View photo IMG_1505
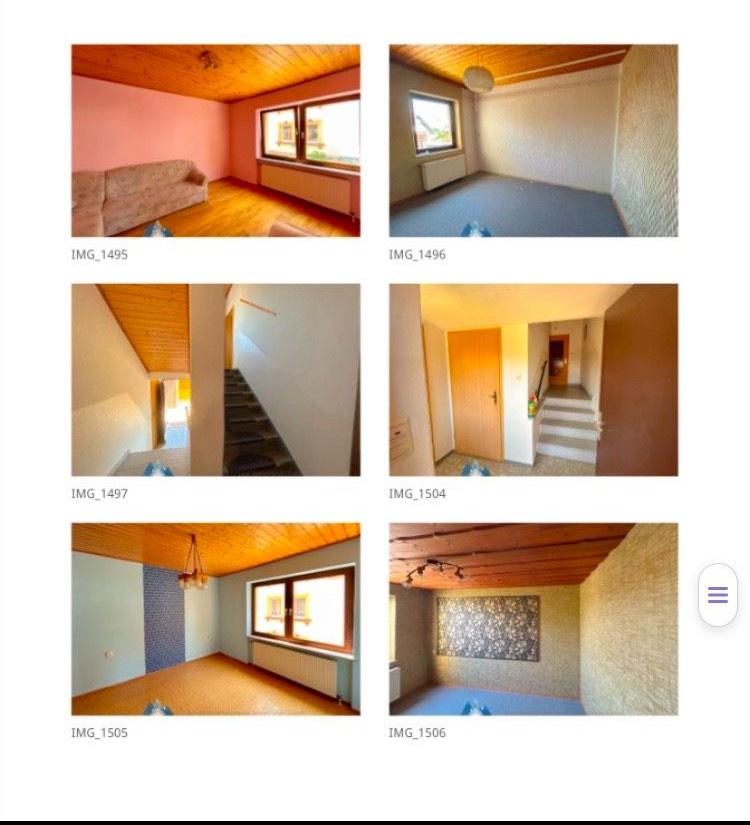The width and height of the screenshot is (750, 825). (x=215, y=618)
